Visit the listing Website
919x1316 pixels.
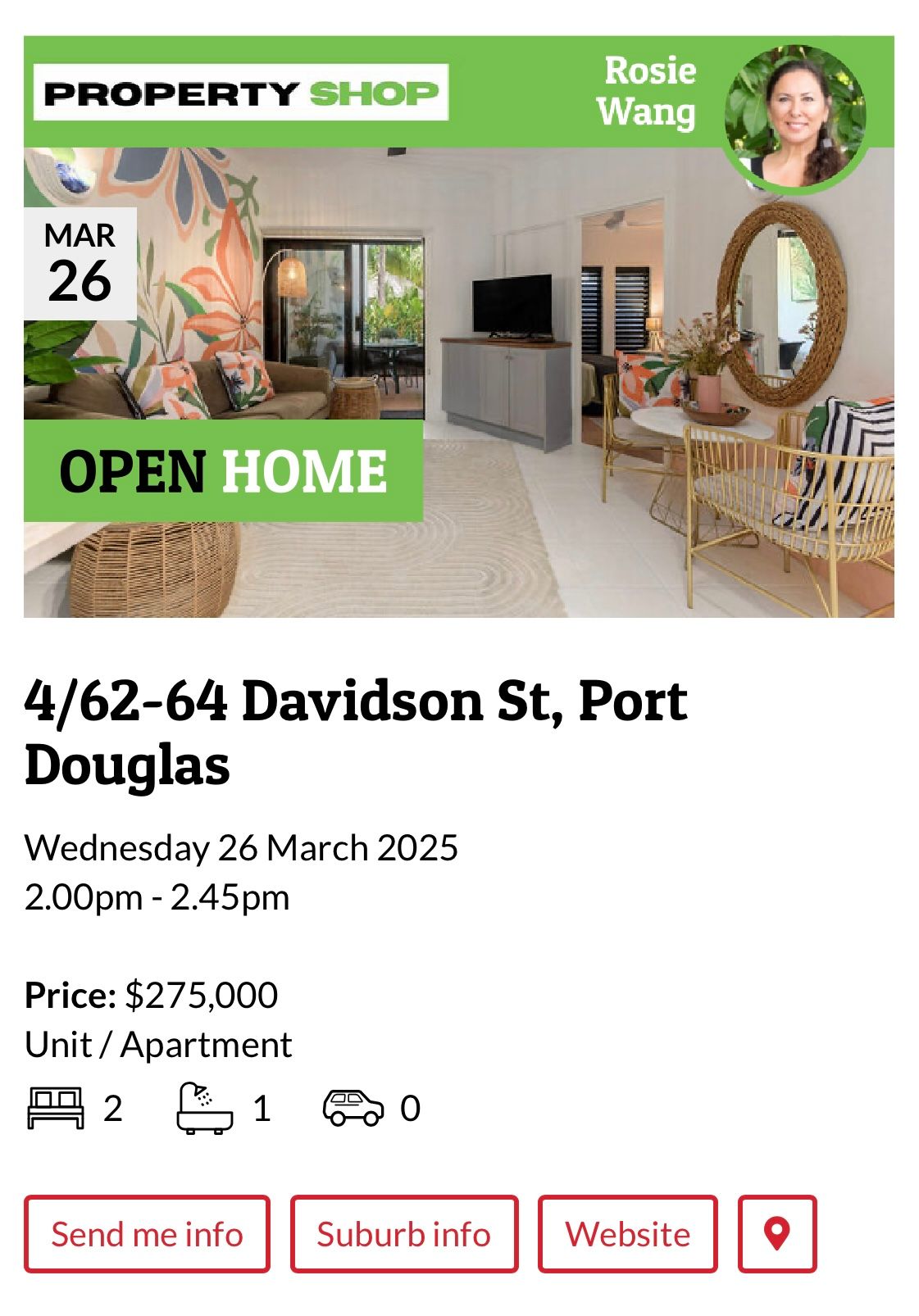[x=627, y=1233]
